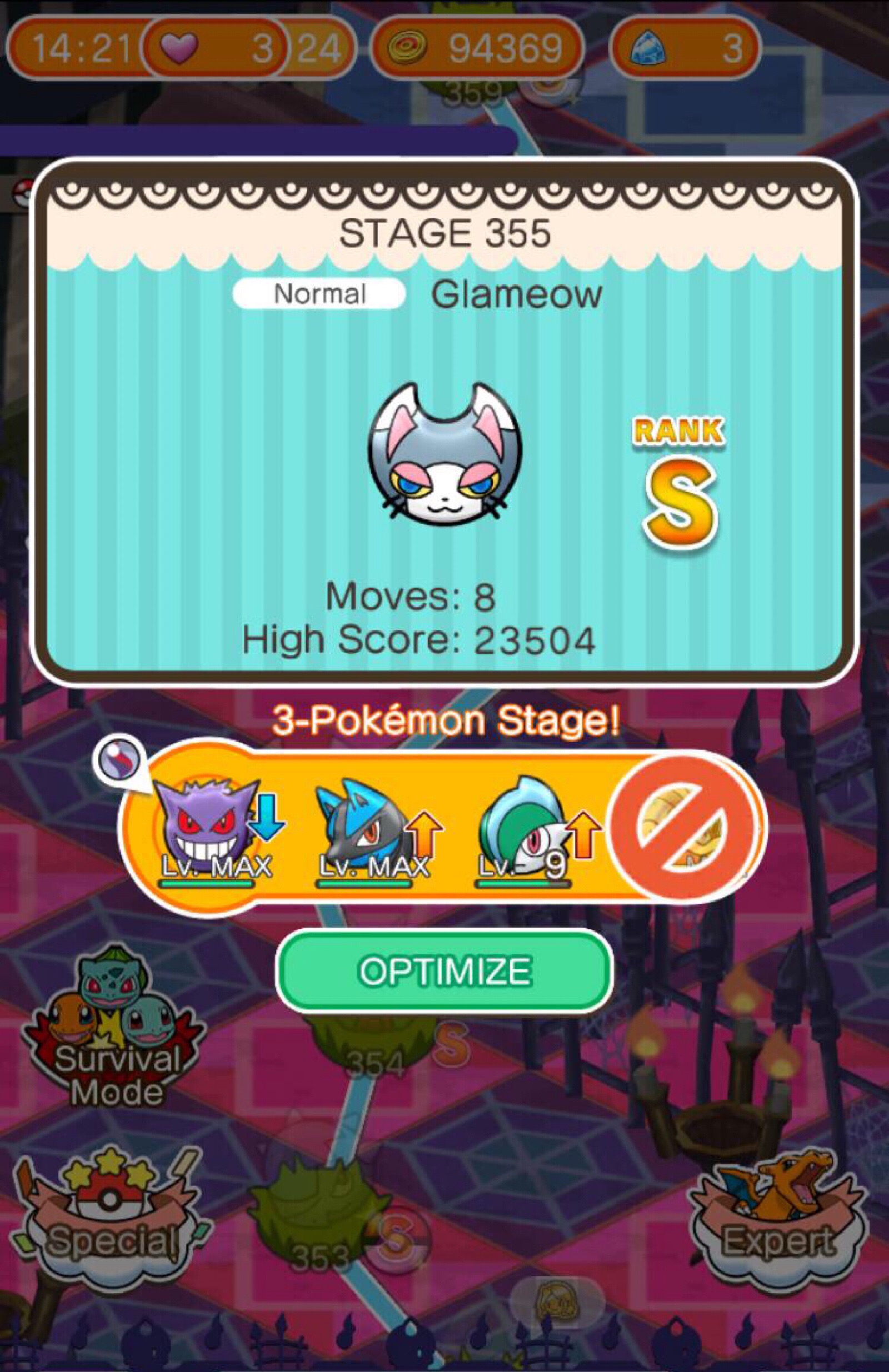Tap the OPTIMIZE button
The height and width of the screenshot is (1372, 889).
pyautogui.click(x=443, y=970)
